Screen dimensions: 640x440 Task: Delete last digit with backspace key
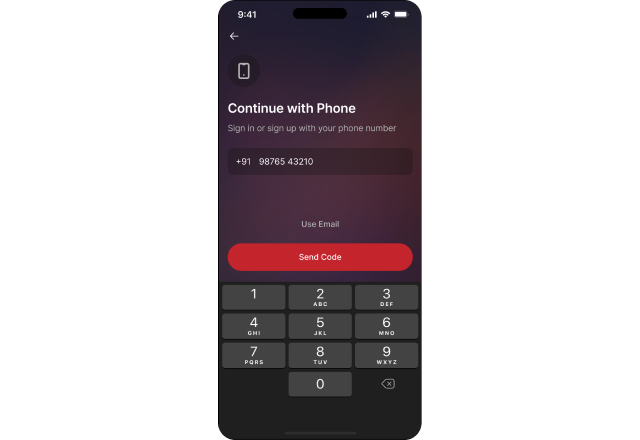point(387,384)
